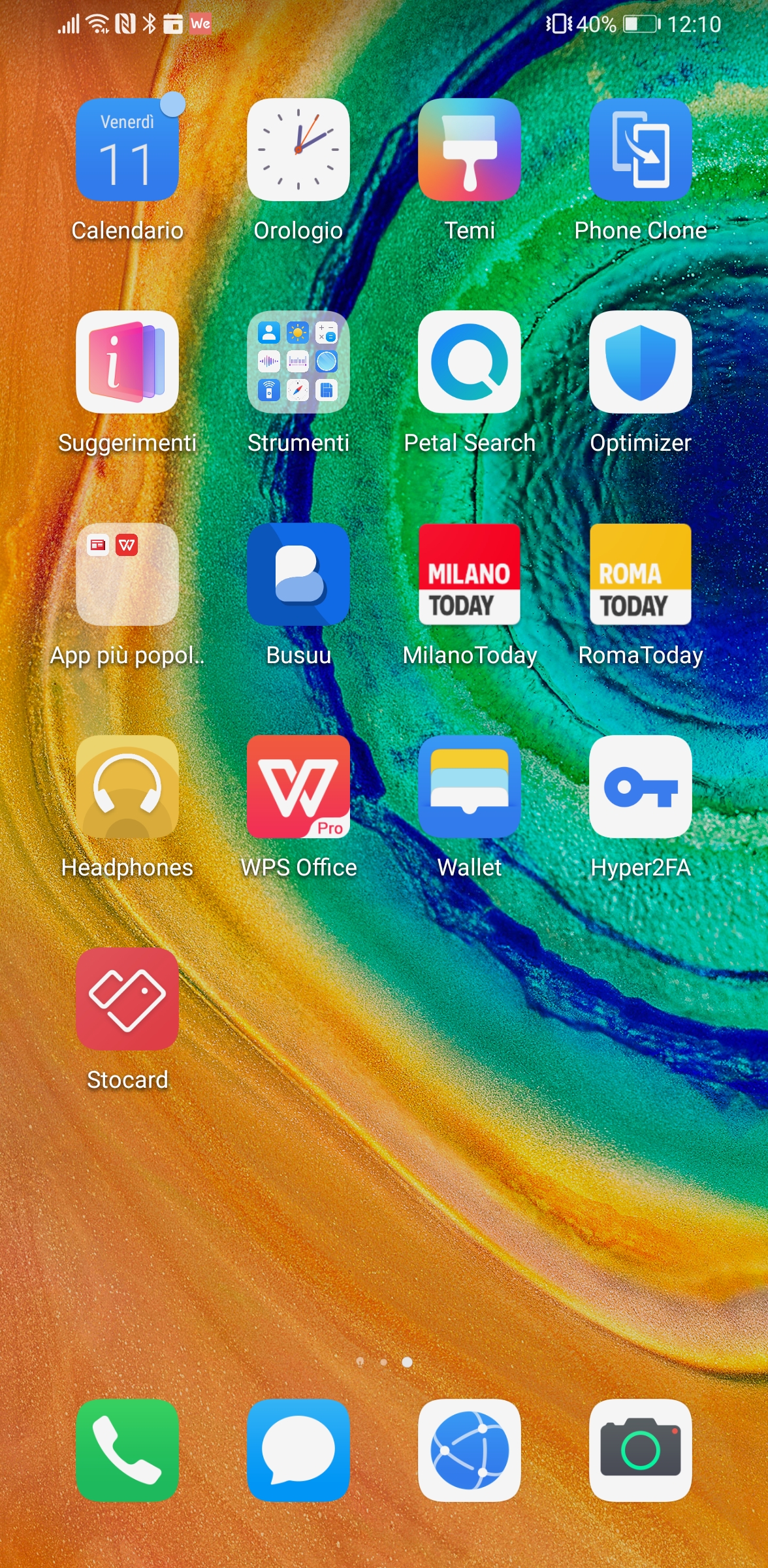
Task: Launch Petal Search
Action: (x=470, y=362)
